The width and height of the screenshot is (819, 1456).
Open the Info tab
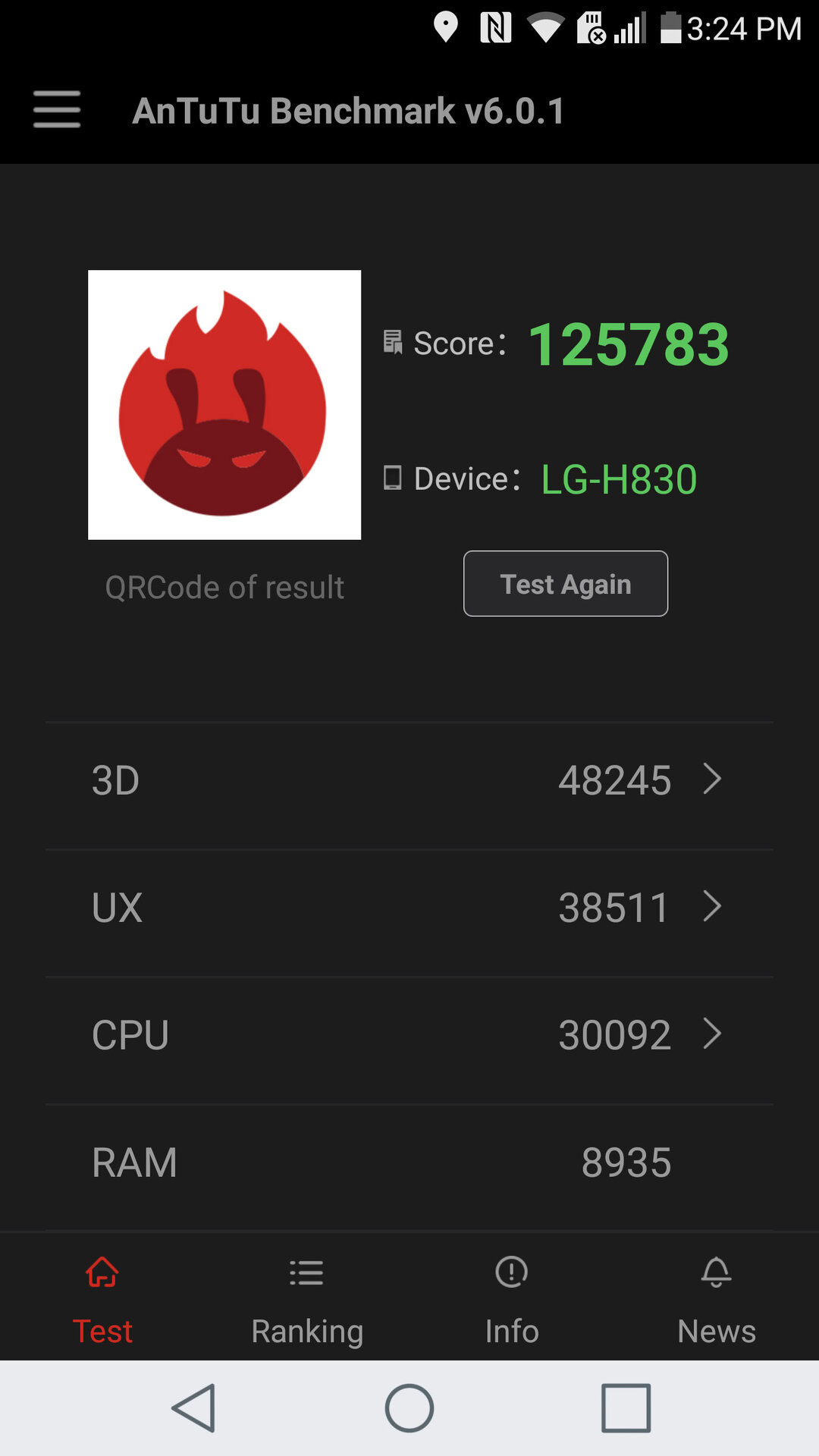512,1298
